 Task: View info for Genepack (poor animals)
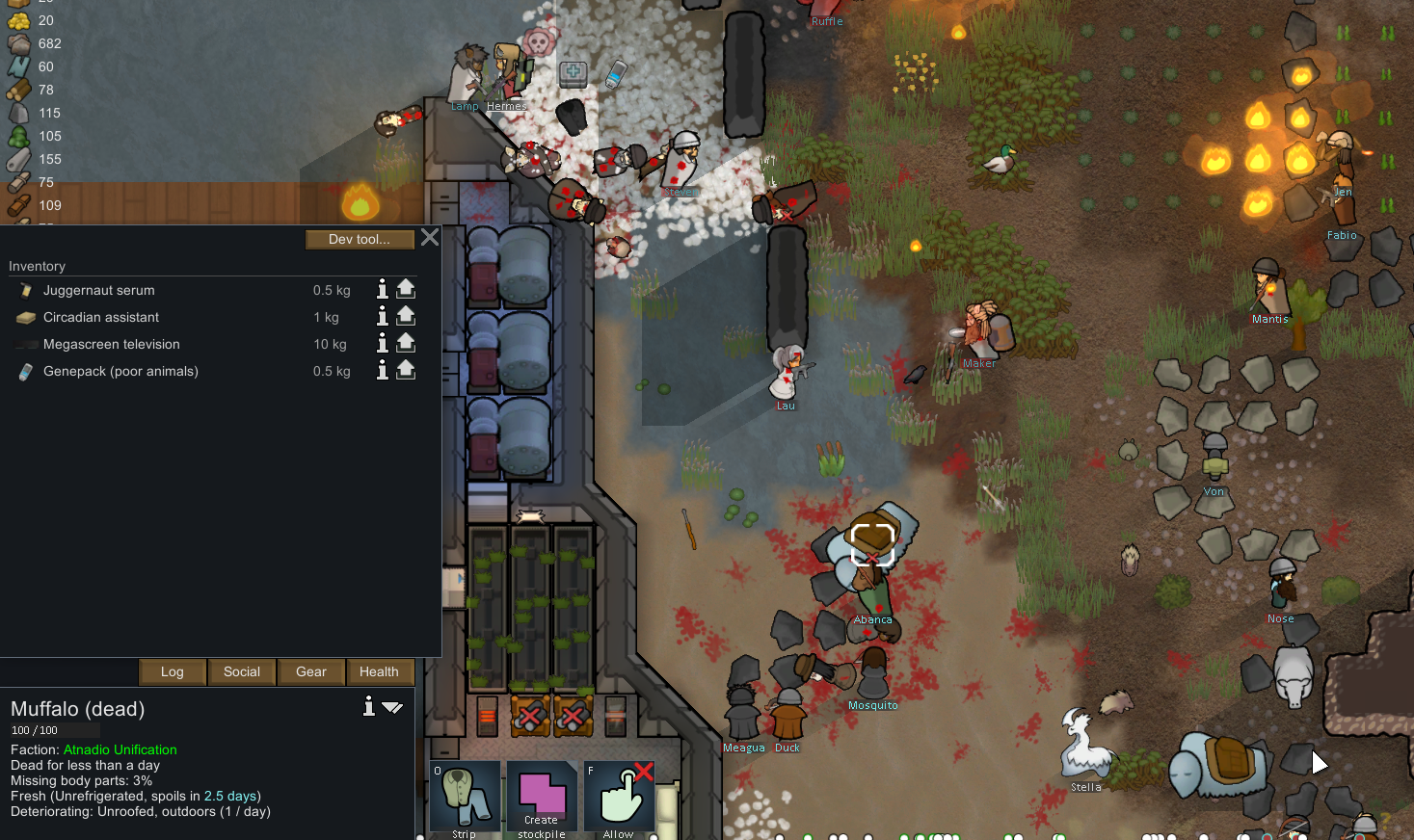click(382, 370)
